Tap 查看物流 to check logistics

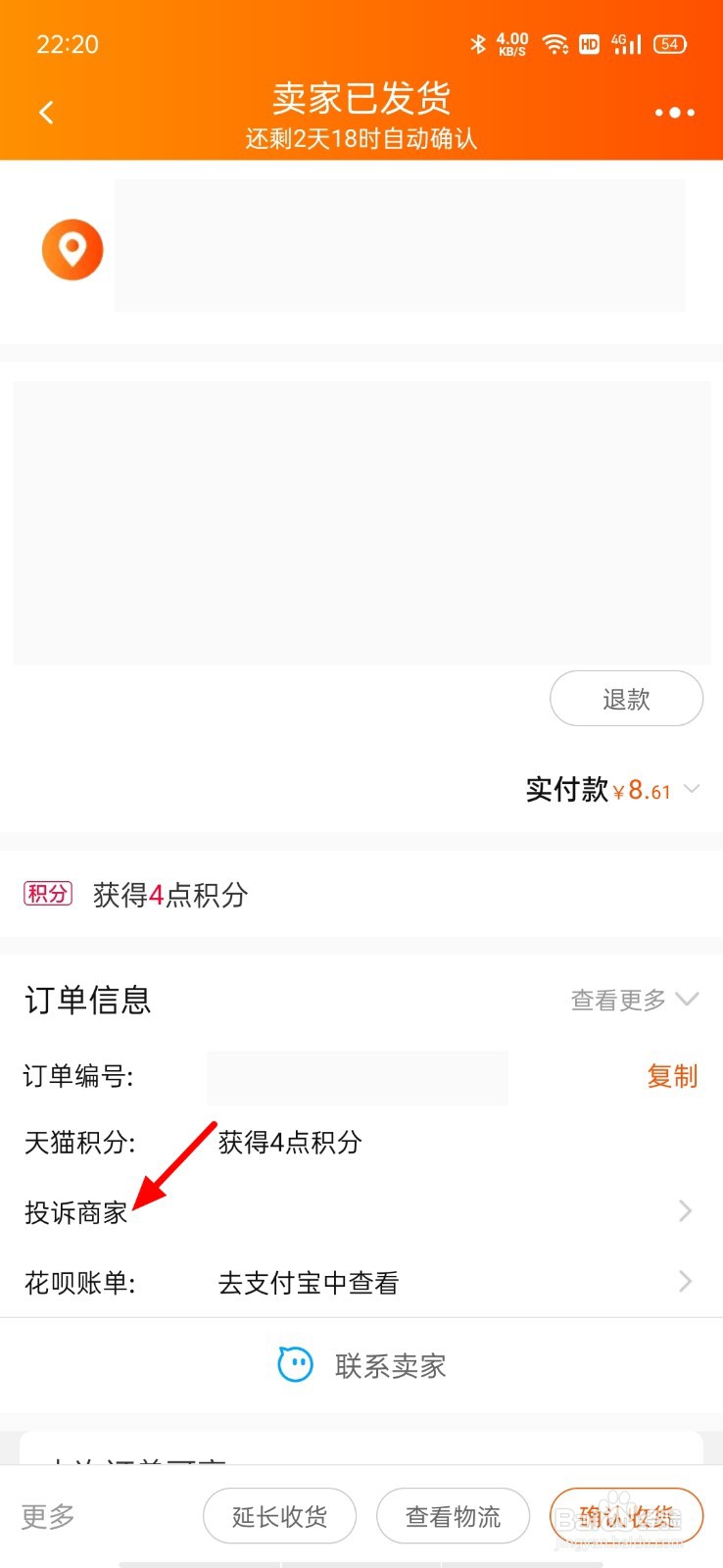pyautogui.click(x=452, y=1516)
